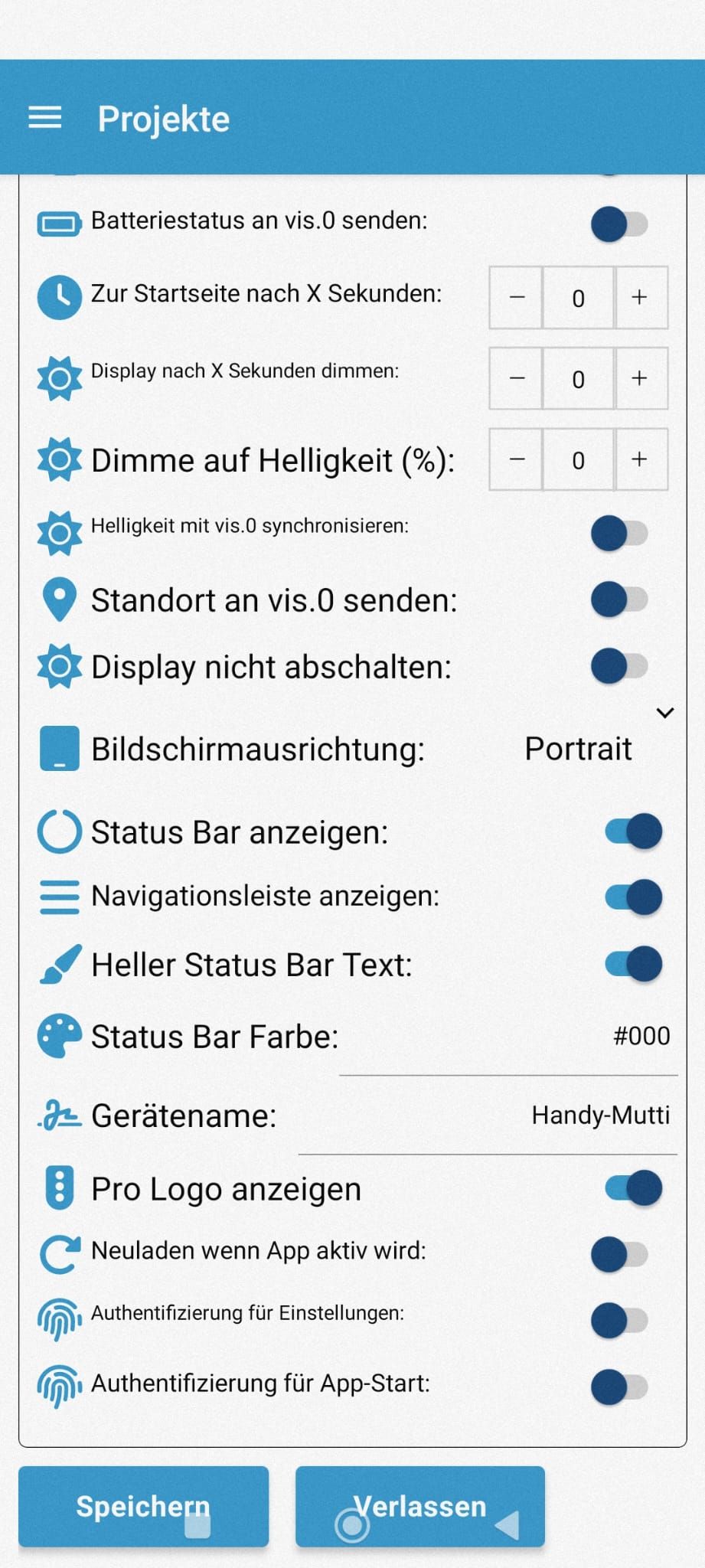Tap the Verlassen button

pyautogui.click(x=419, y=1506)
